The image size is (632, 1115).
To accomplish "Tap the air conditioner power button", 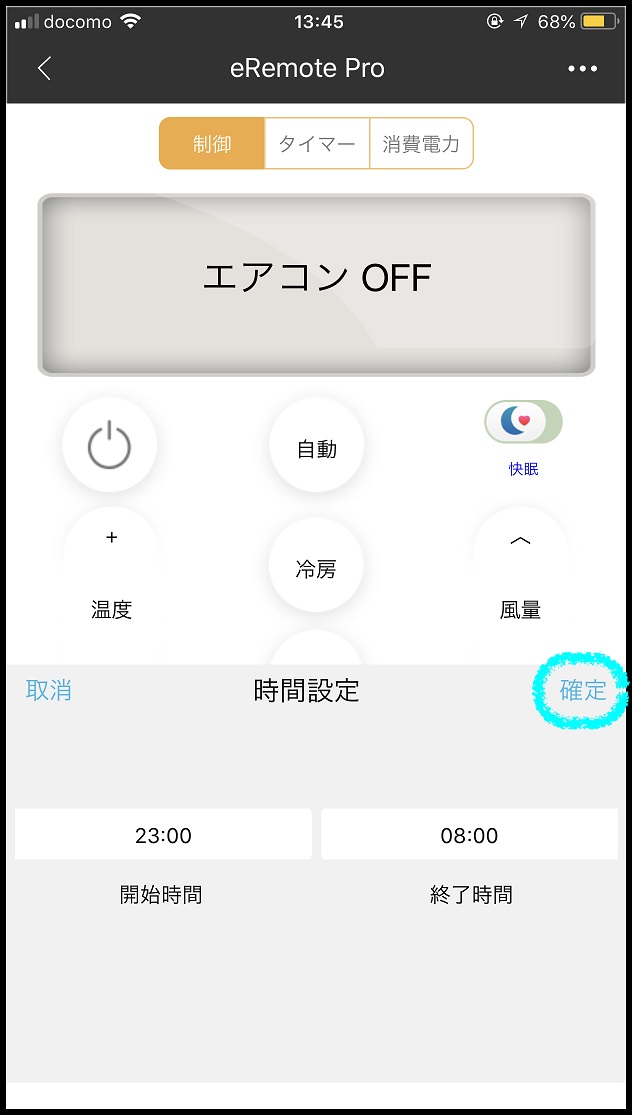I will pyautogui.click(x=109, y=445).
